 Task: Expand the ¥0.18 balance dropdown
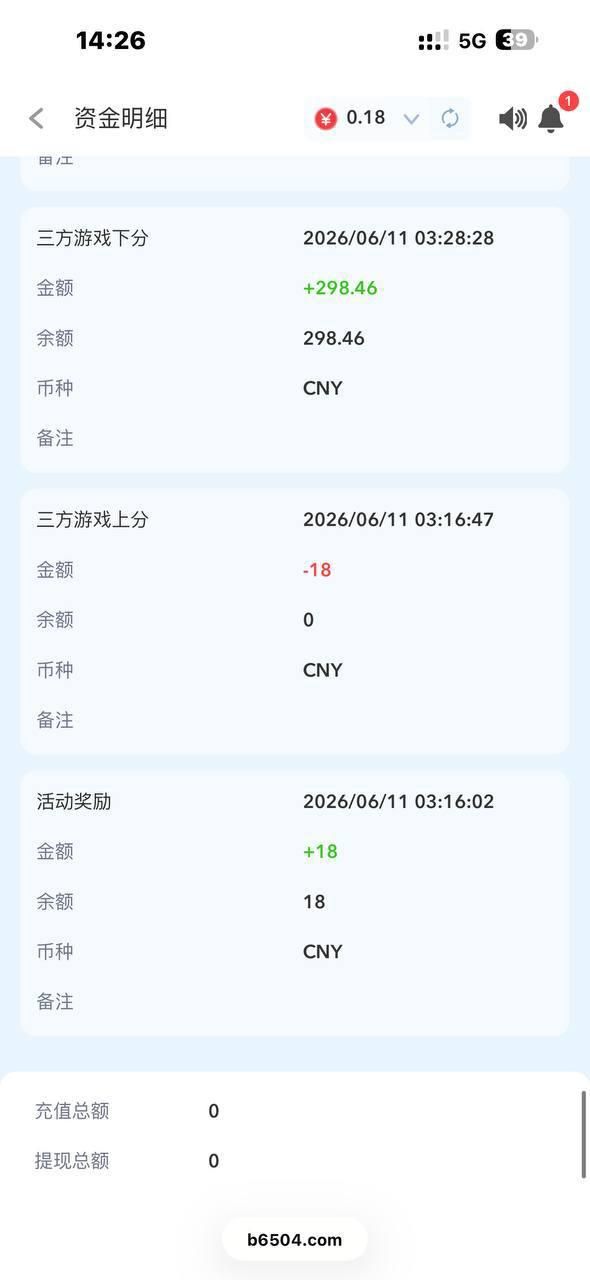click(x=411, y=119)
